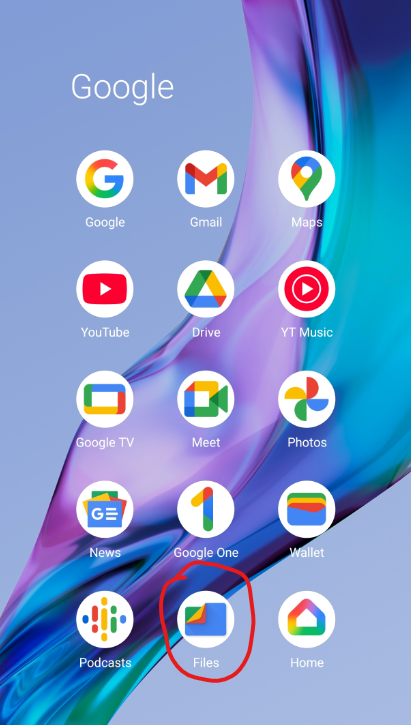411x725 pixels.
Task: Launch YT Music
Action: pyautogui.click(x=307, y=289)
